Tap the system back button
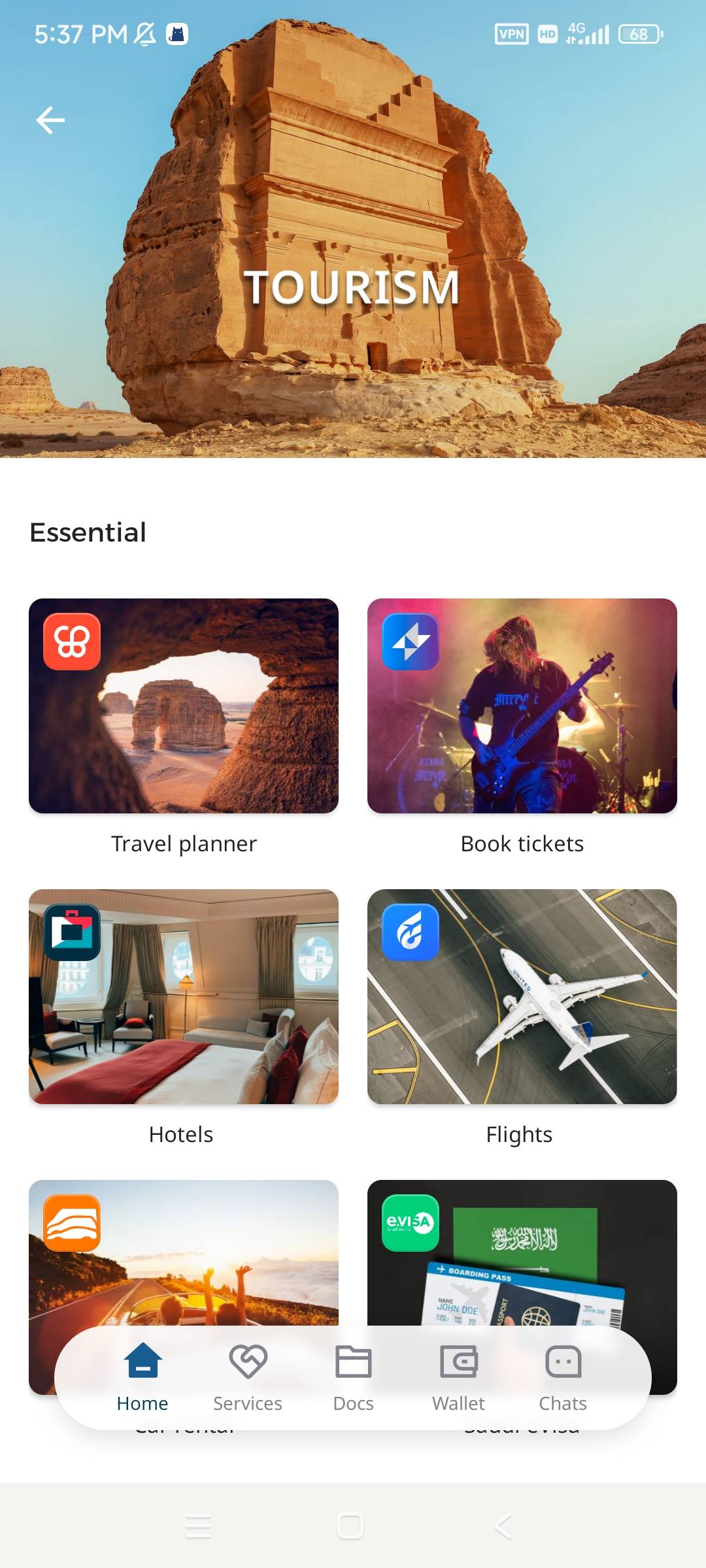This screenshot has width=706, height=1568. (x=503, y=1527)
